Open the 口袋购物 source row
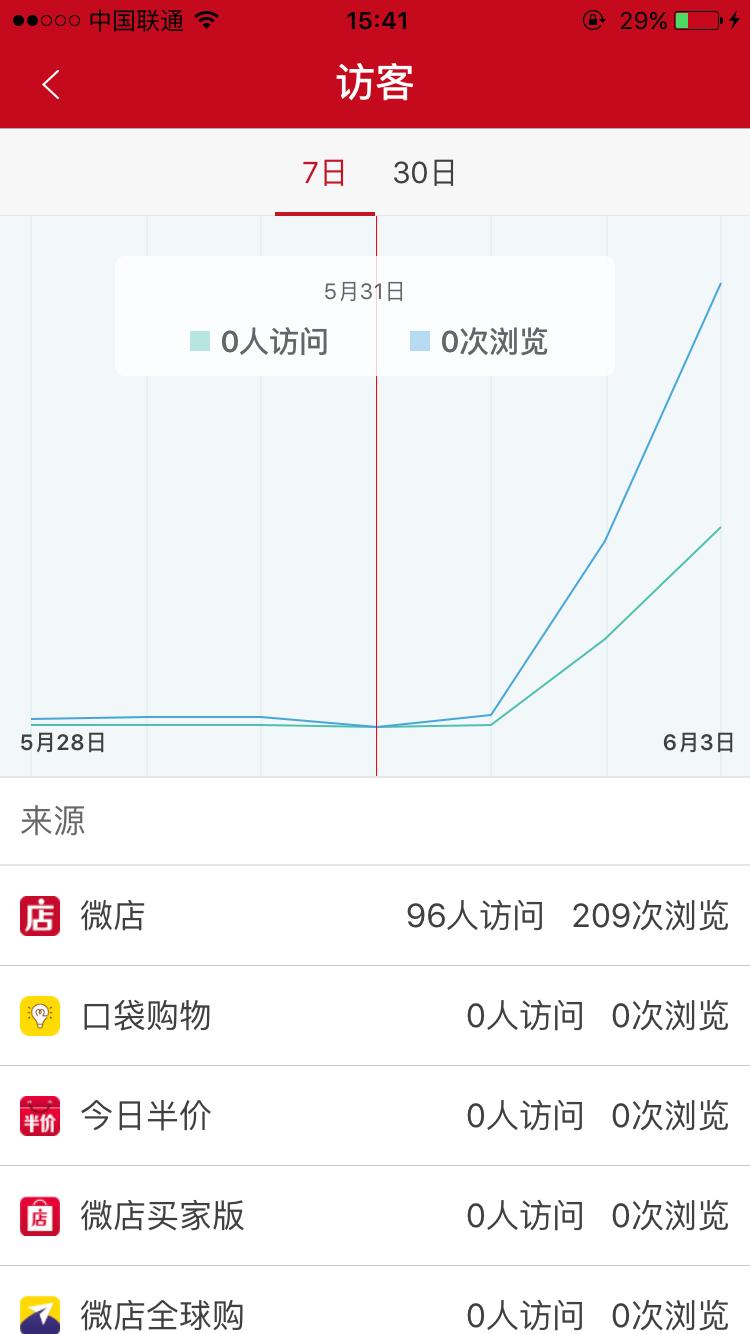This screenshot has width=750, height=1334. click(x=375, y=1015)
